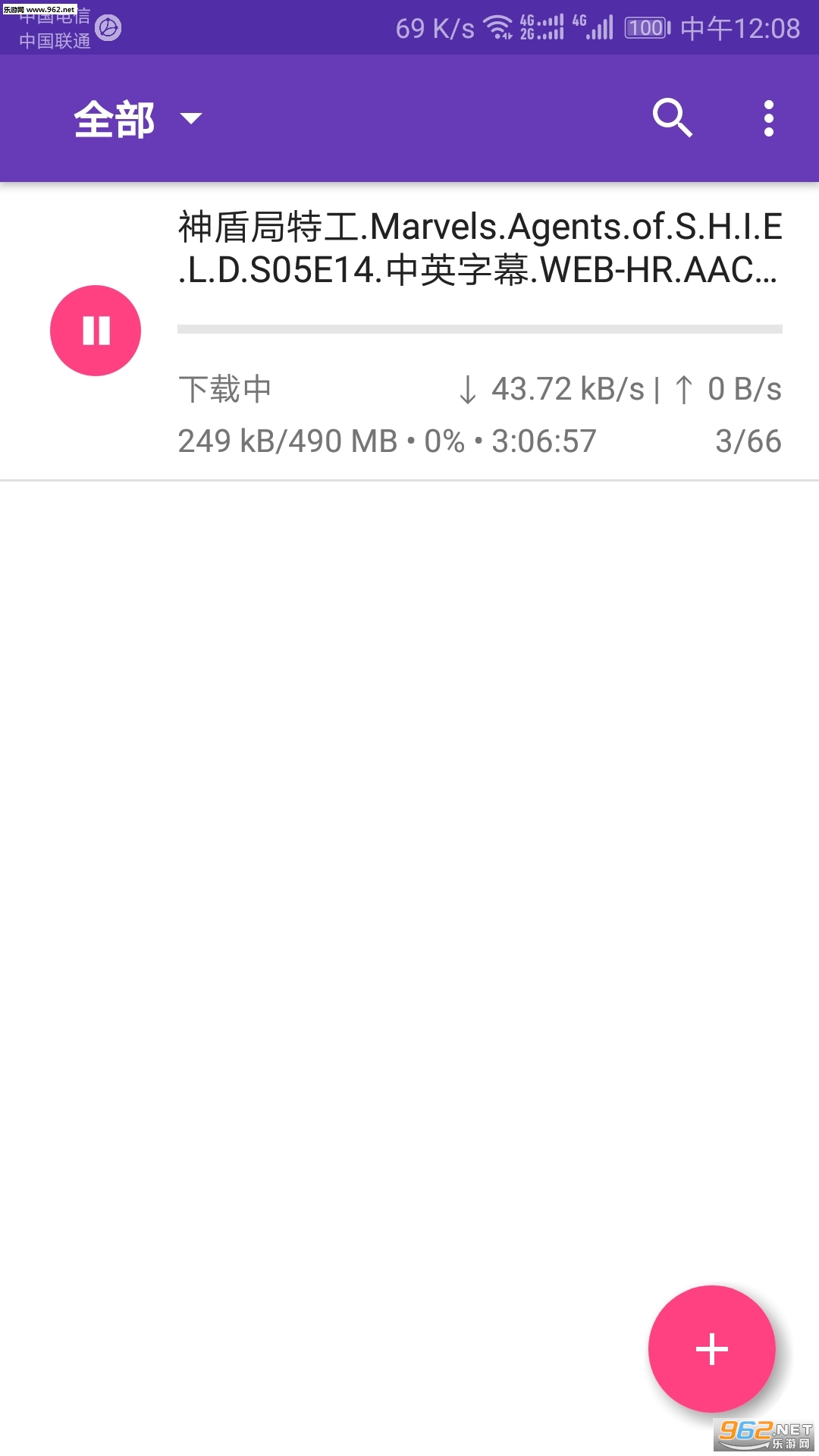Expand the 全部 filter dropdown
Screen dimensions: 819x1456
[x=138, y=119]
